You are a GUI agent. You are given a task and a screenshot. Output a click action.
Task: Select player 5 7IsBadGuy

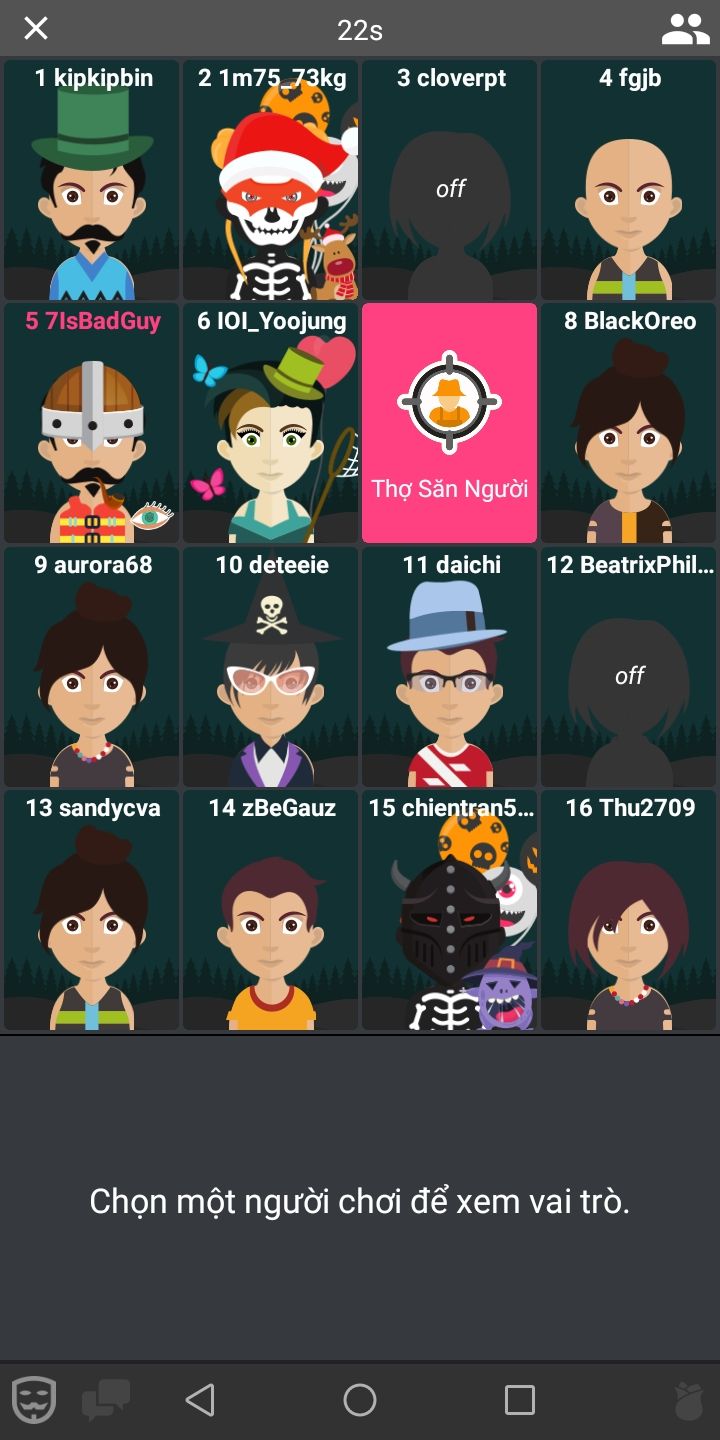click(92, 423)
